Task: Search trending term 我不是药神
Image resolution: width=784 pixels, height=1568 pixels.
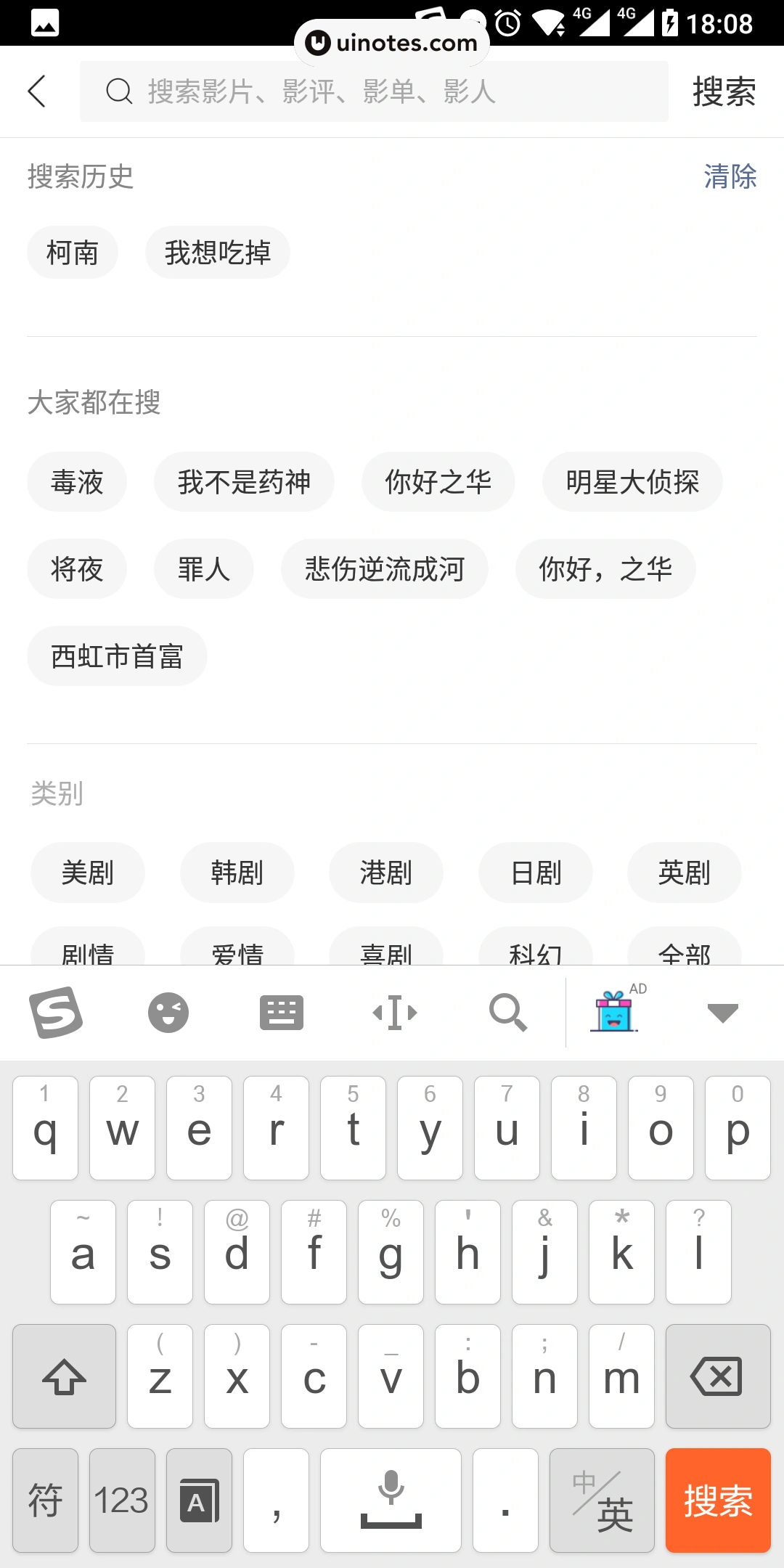Action: 244,482
